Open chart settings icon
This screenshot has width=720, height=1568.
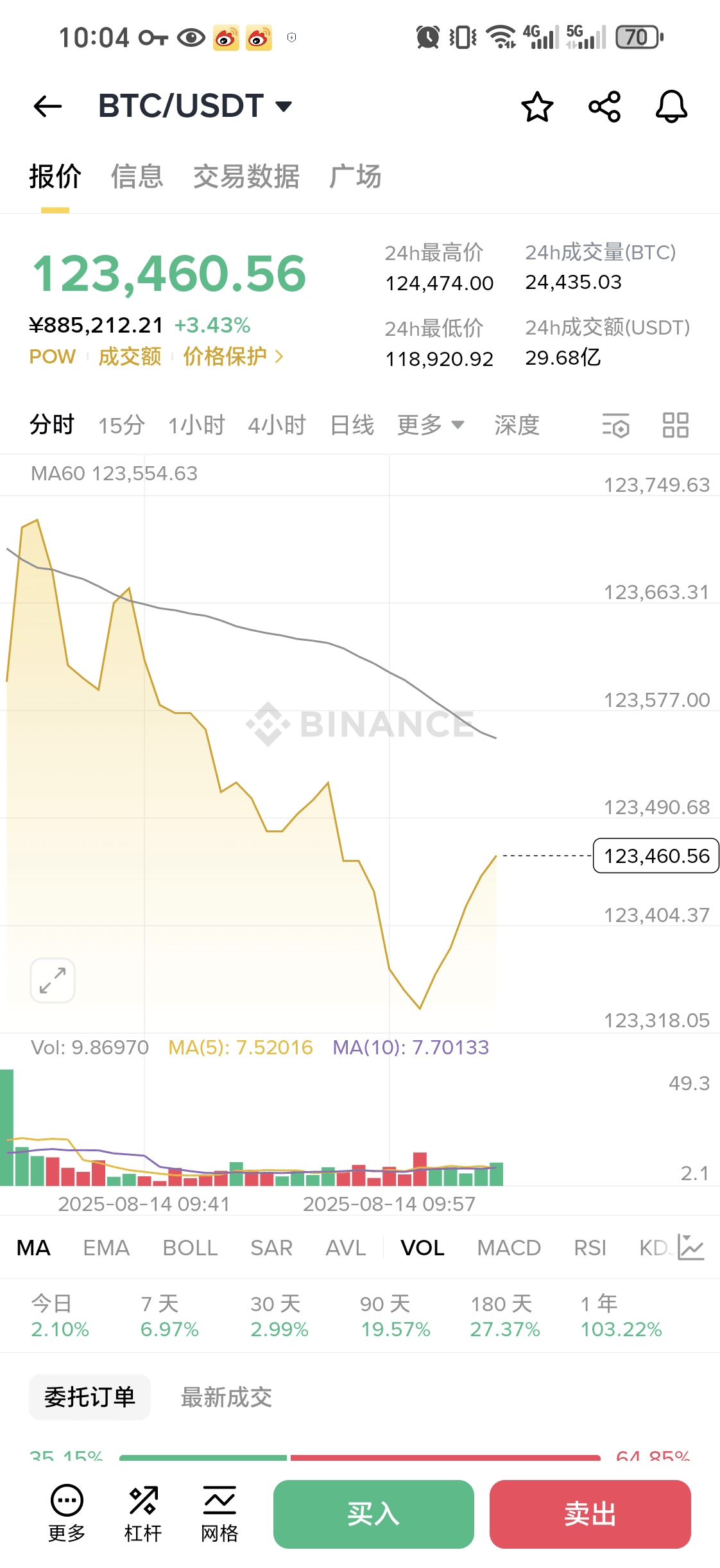pos(616,425)
